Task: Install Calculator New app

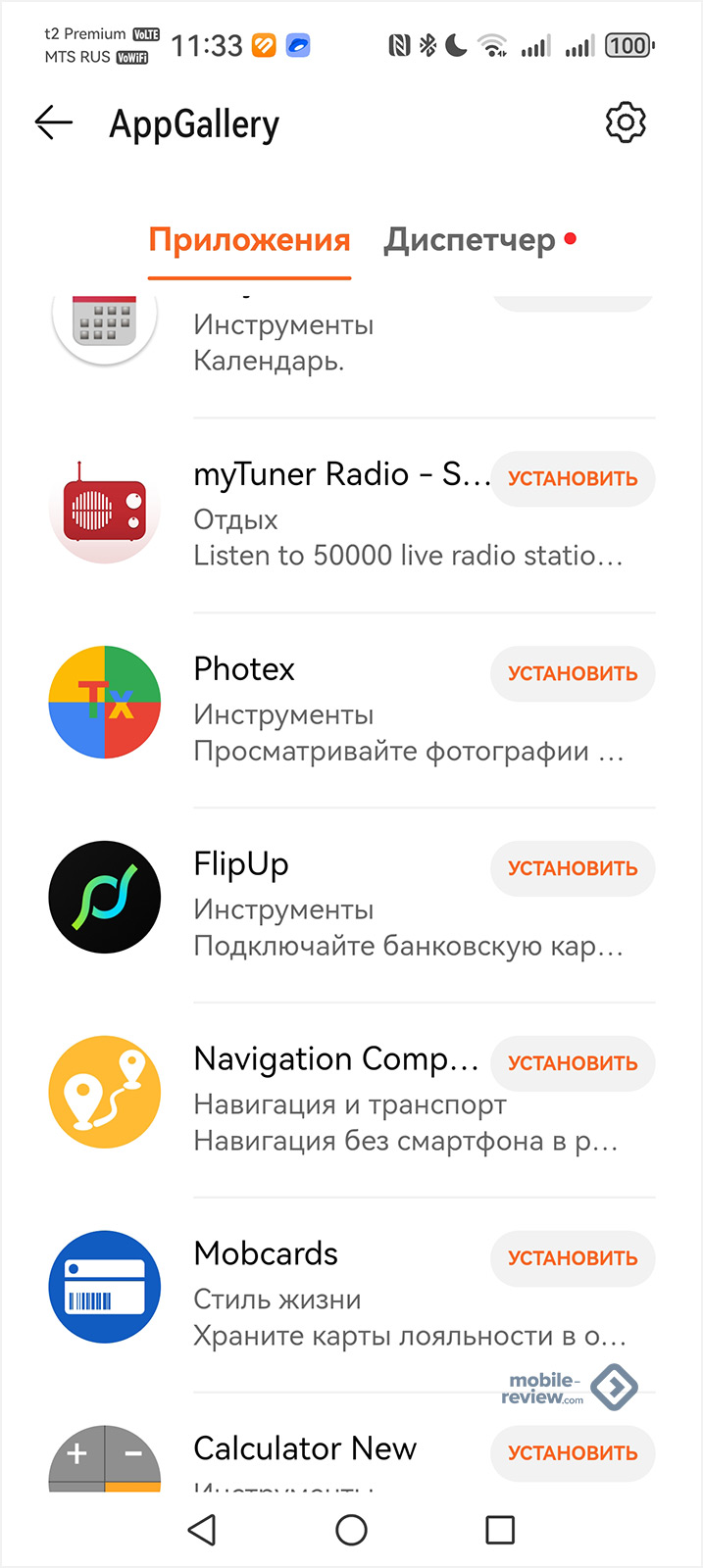Action: click(x=573, y=1453)
